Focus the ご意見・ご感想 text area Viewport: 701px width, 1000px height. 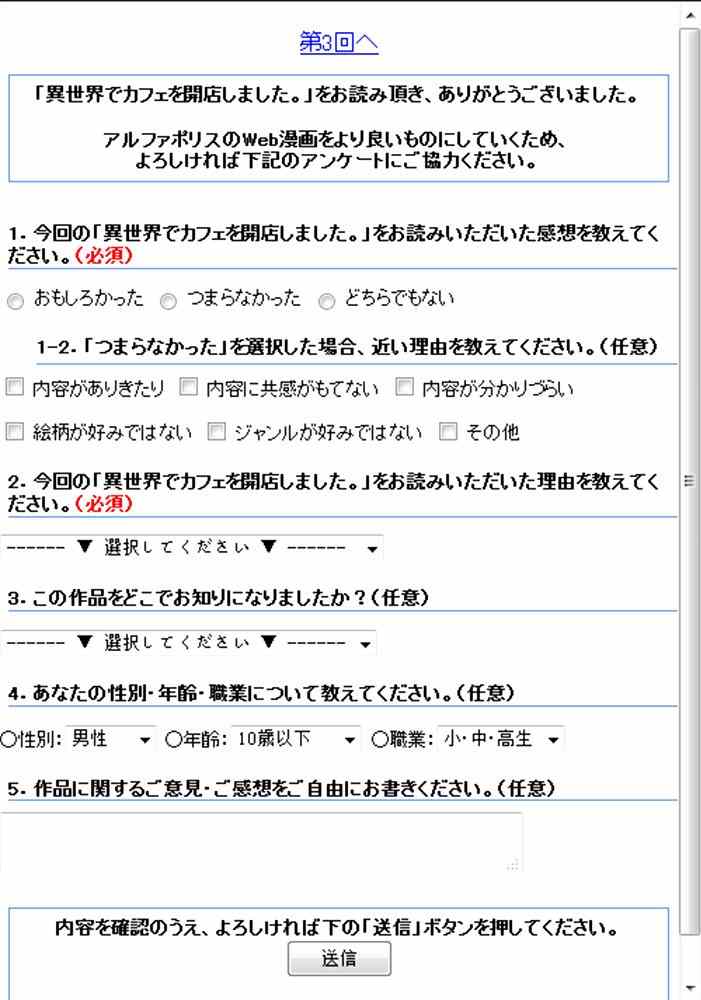[261, 841]
